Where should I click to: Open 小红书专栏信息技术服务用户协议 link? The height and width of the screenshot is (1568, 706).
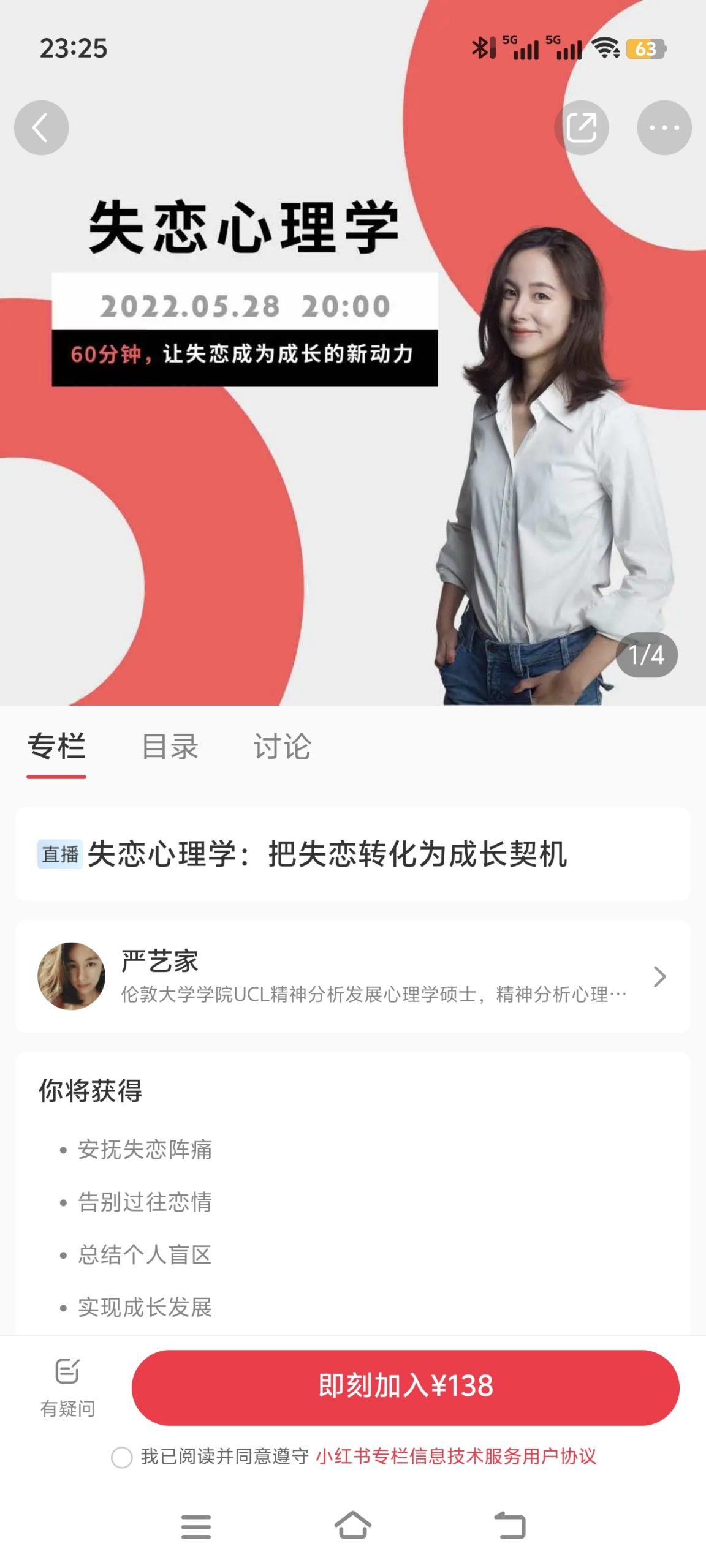(455, 1456)
